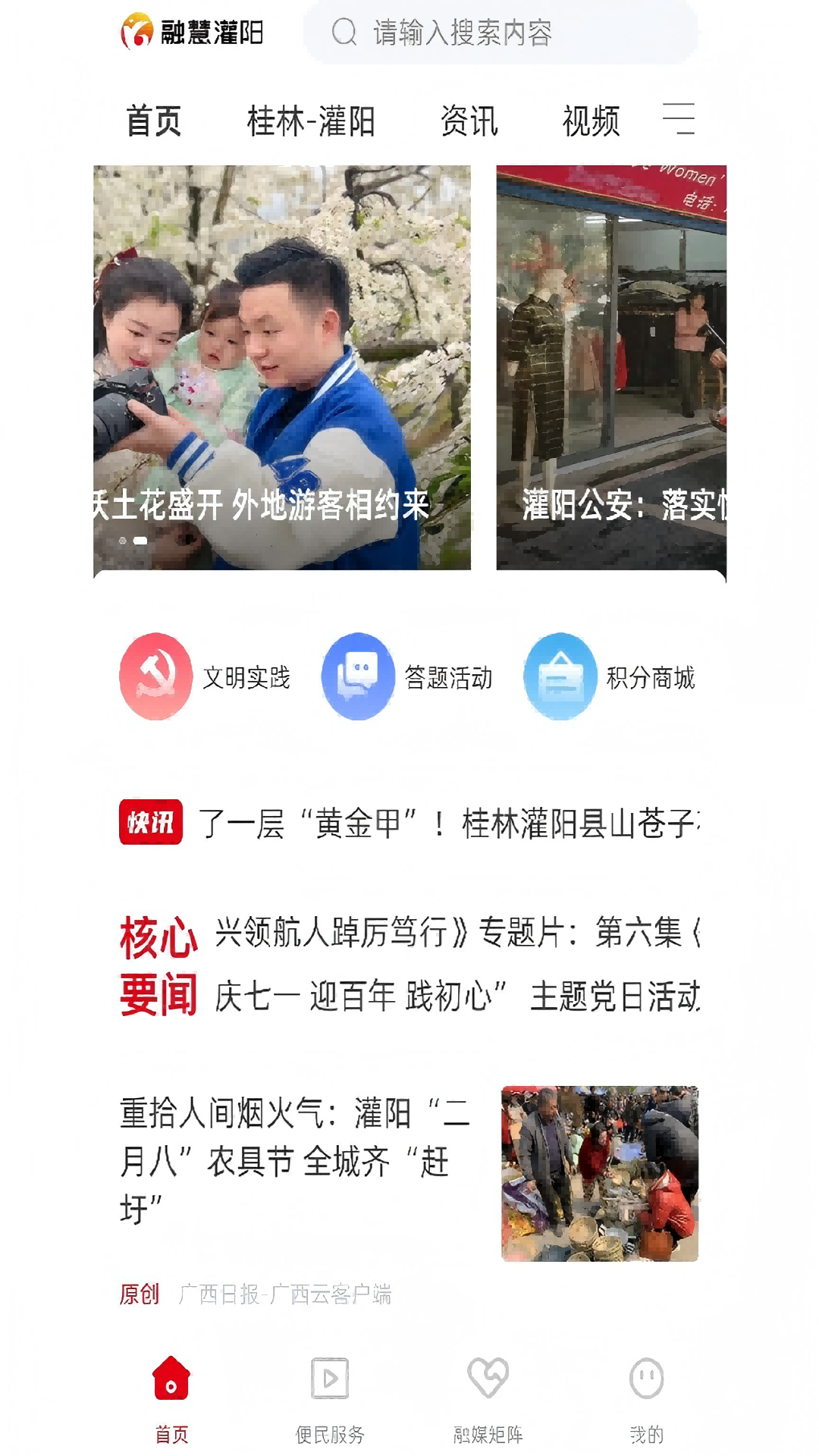
Task: Open 答题活动 quiz section
Action: pyautogui.click(x=408, y=676)
